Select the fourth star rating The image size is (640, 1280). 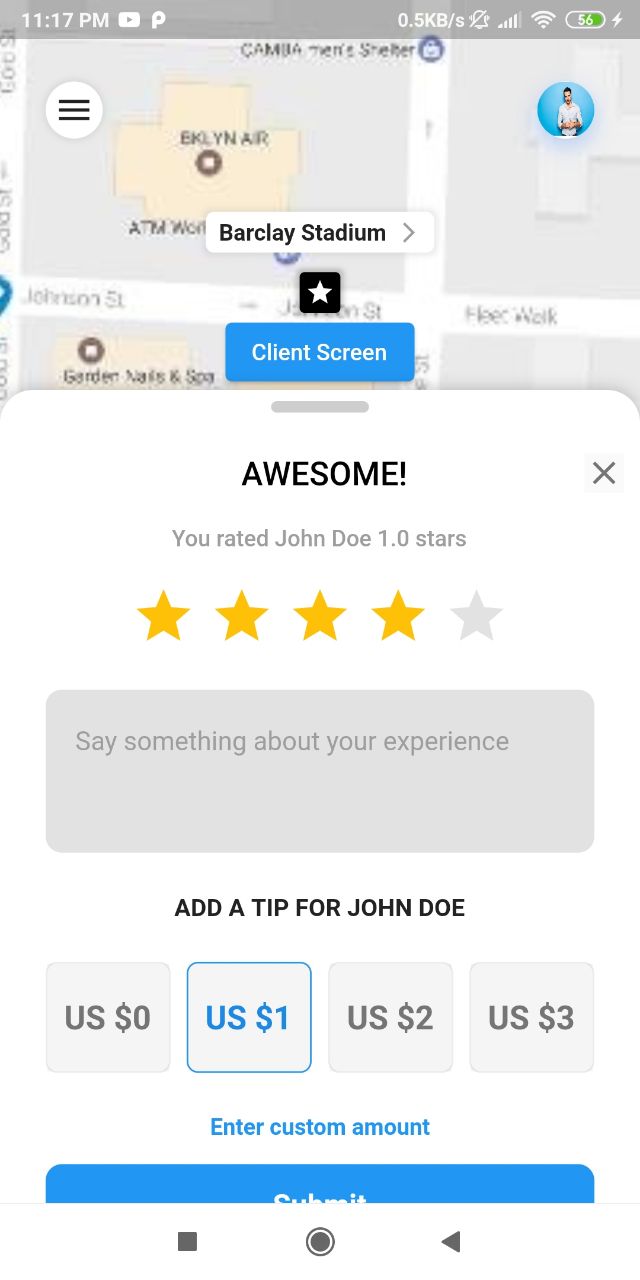[x=398, y=615]
